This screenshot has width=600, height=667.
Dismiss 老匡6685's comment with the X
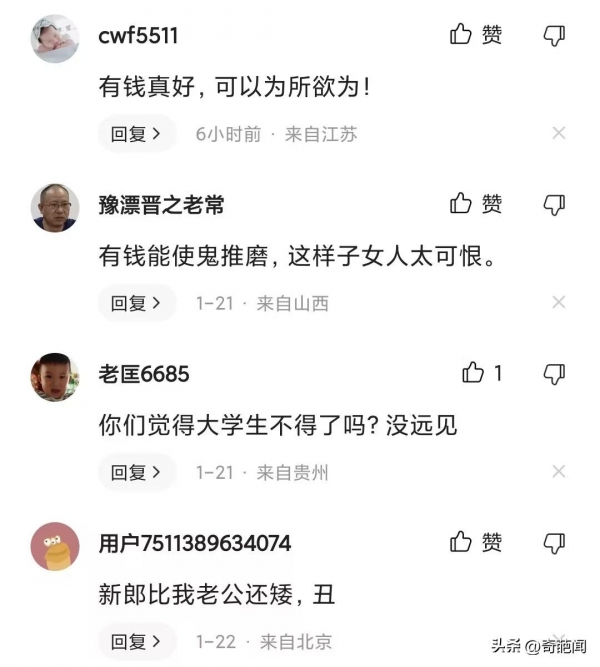tap(559, 471)
